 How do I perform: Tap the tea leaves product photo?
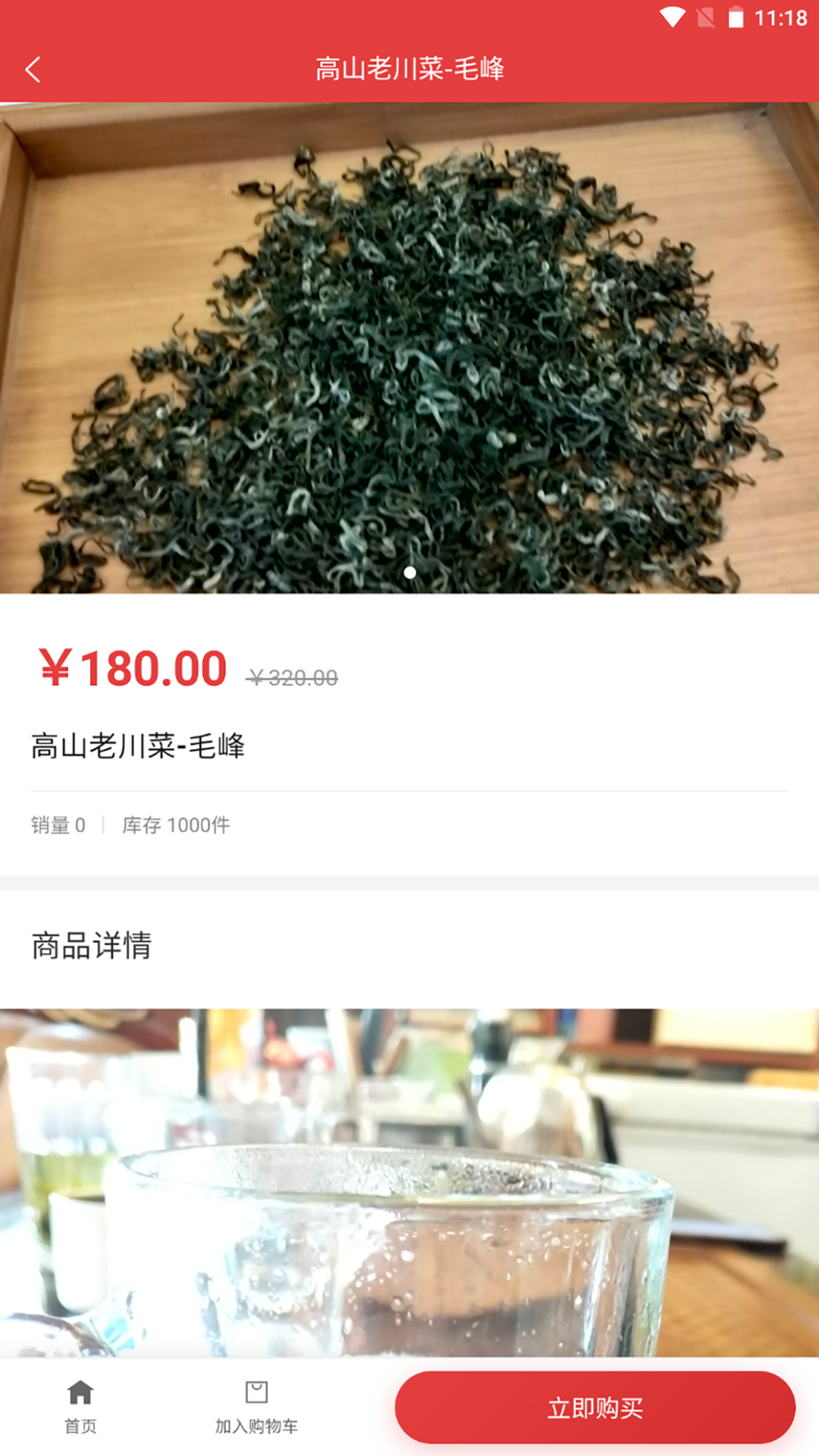409,341
